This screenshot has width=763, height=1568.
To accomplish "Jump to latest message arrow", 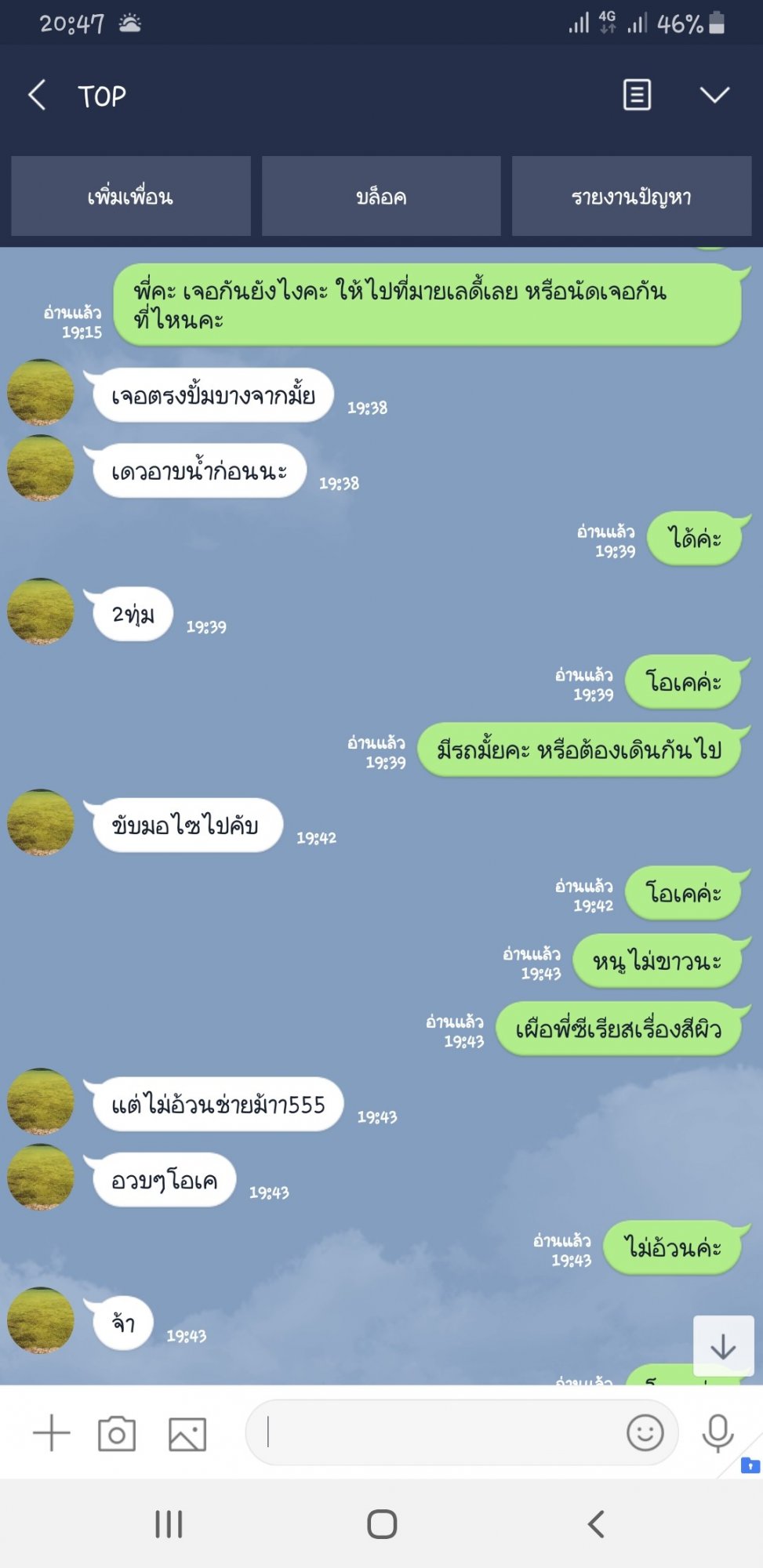I will click(723, 1345).
